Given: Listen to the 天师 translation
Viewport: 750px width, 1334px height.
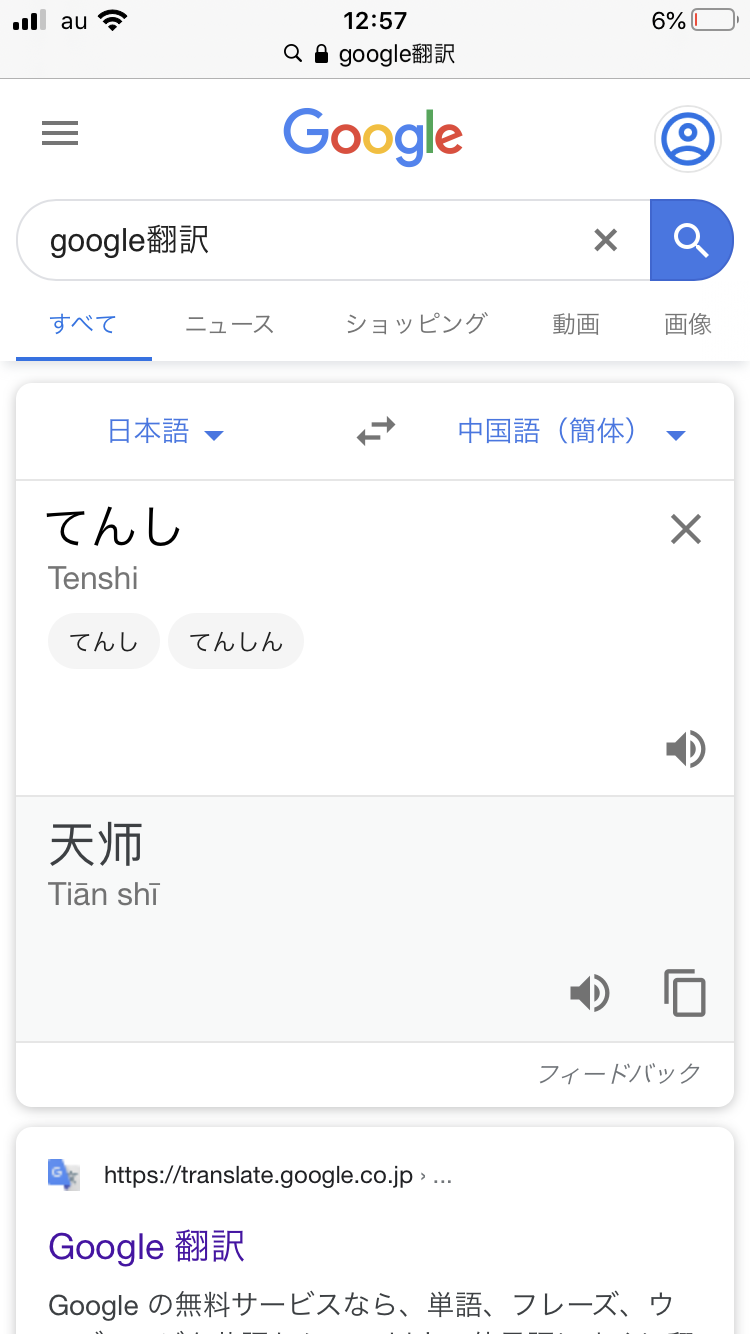Looking at the screenshot, I should (590, 993).
